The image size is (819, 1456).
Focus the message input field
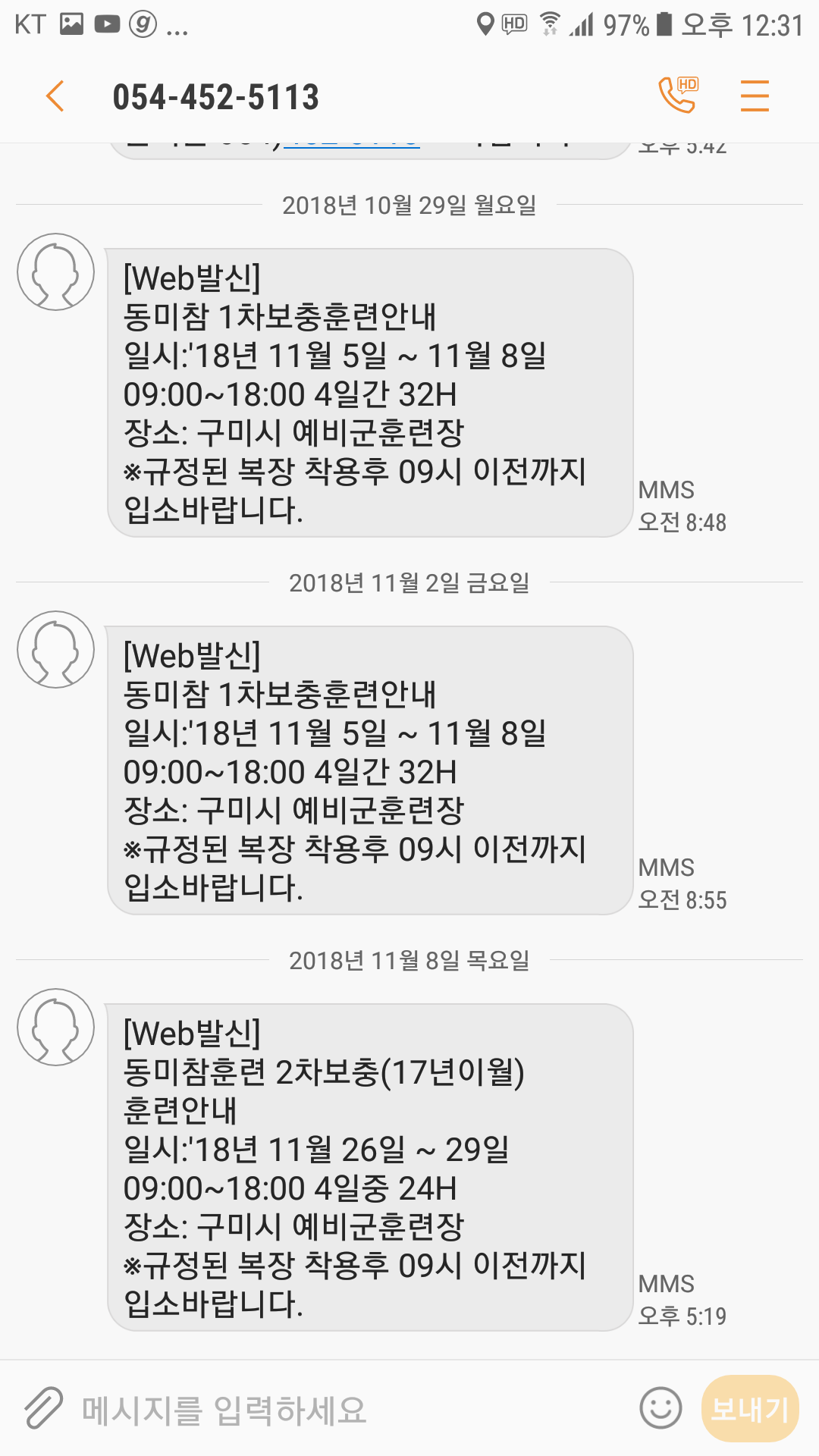tap(349, 1410)
